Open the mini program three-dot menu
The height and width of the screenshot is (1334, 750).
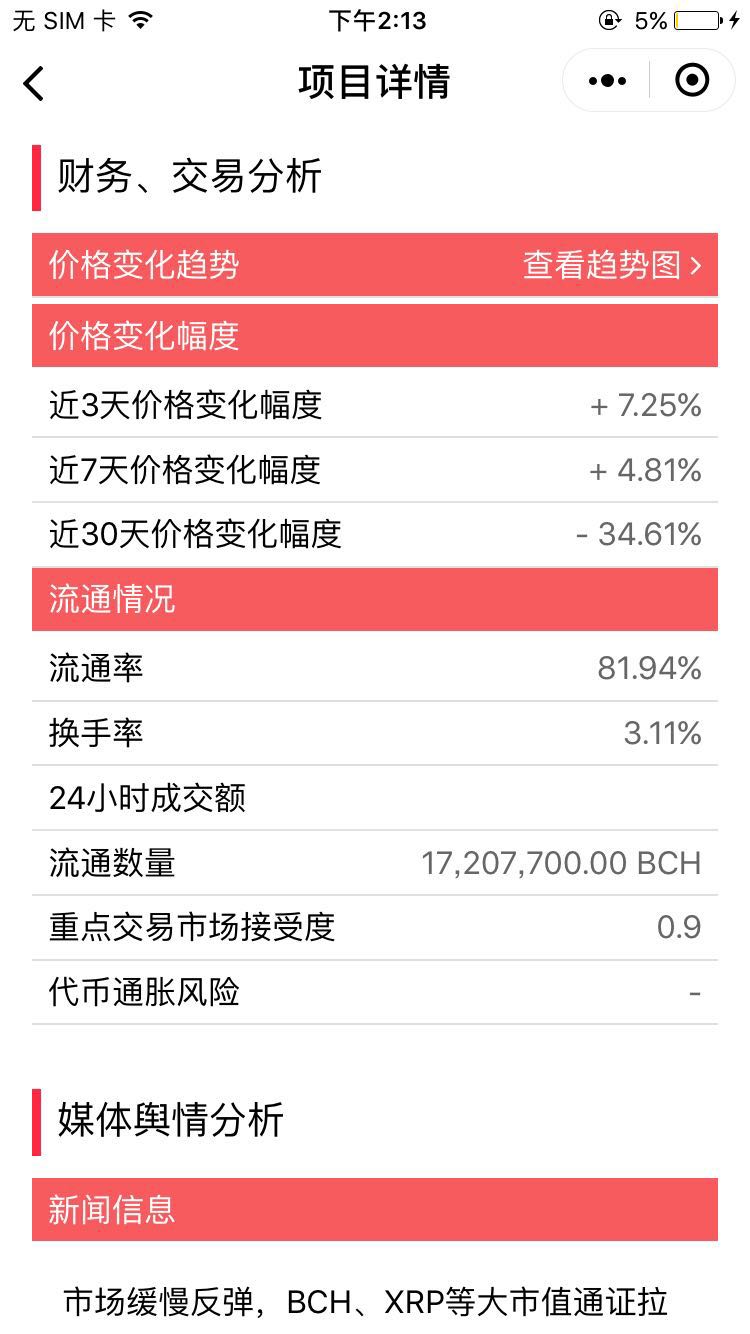click(607, 81)
